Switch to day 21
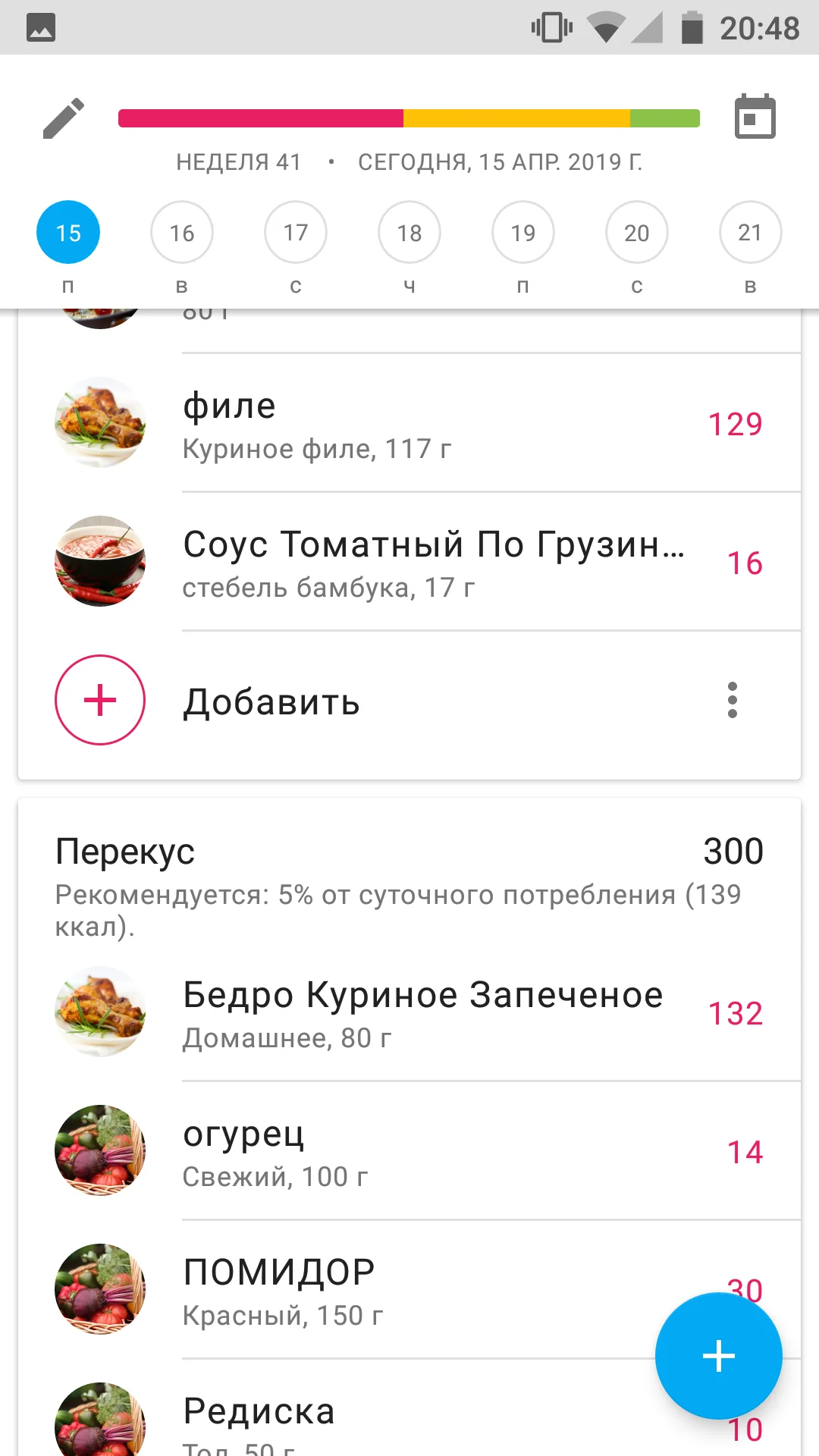 pos(751,232)
